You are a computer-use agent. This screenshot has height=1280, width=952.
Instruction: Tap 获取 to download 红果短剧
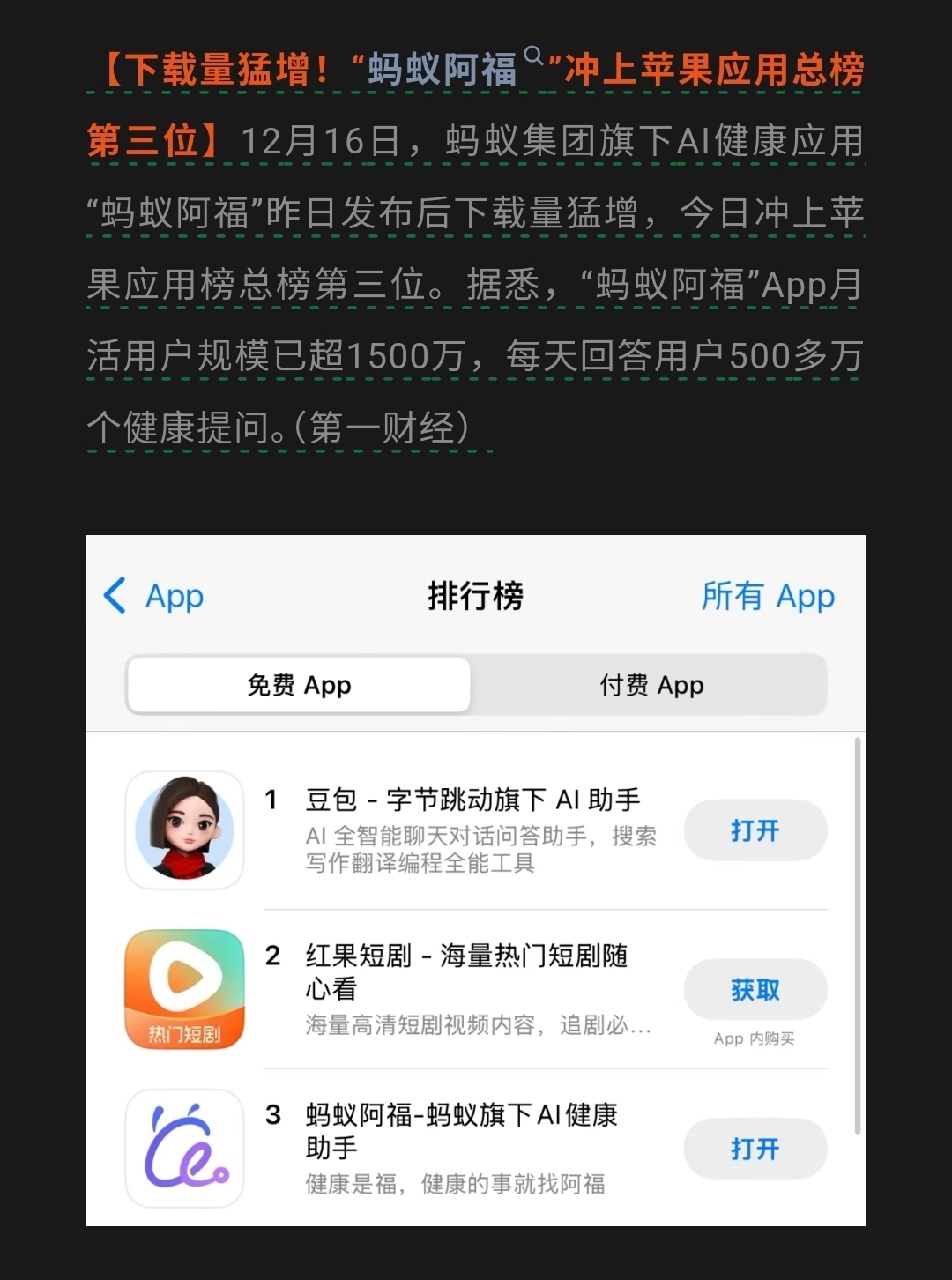click(755, 989)
